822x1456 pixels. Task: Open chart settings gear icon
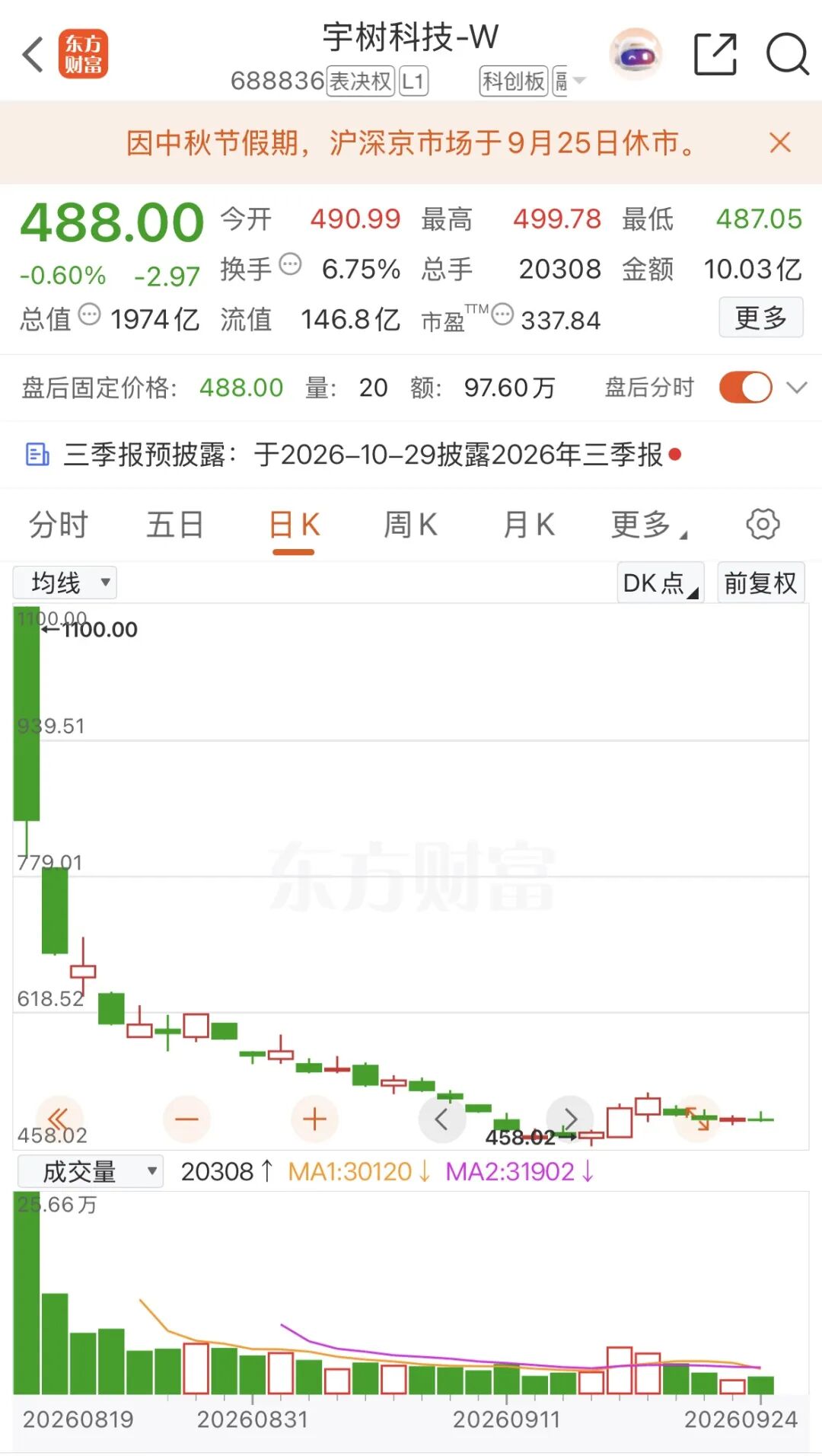(763, 524)
